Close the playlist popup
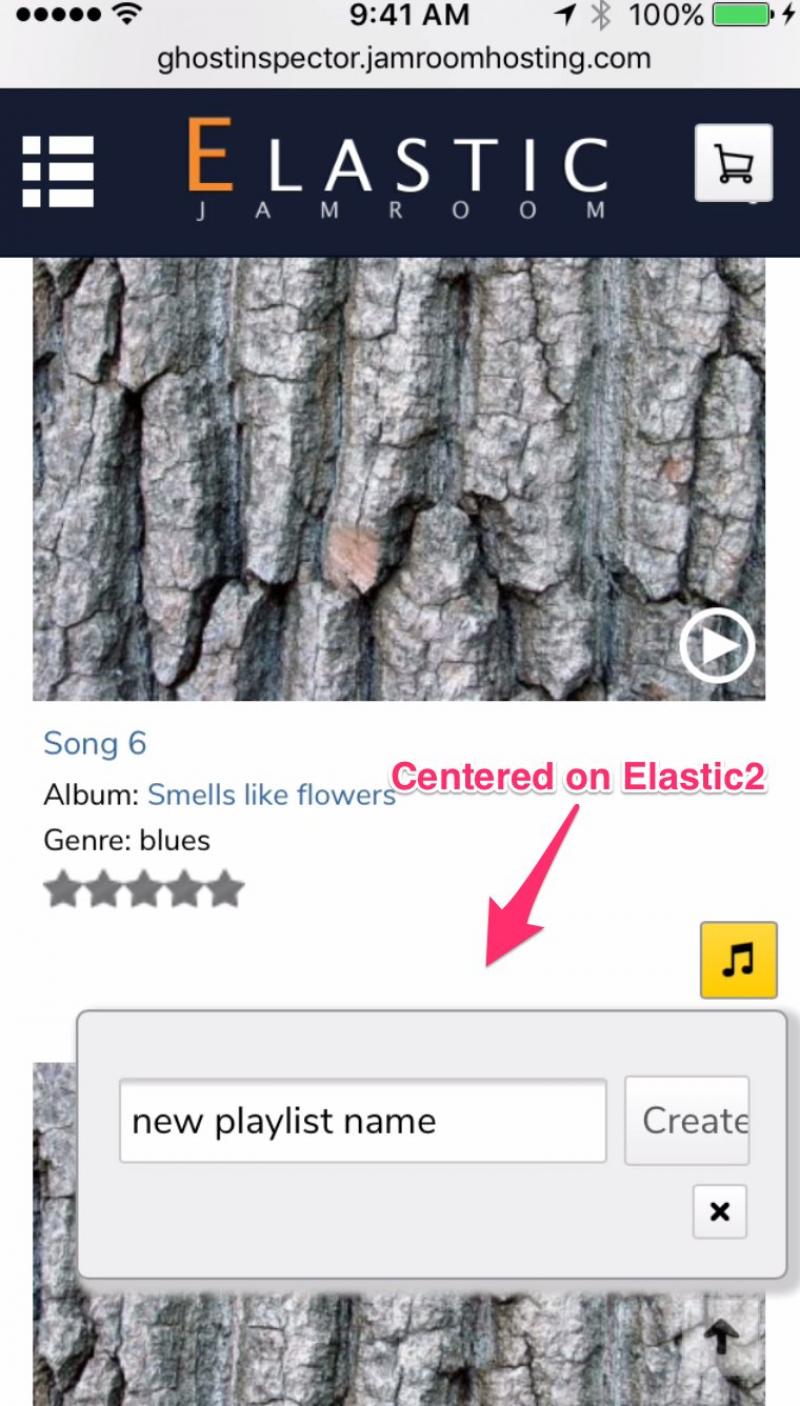800x1406 pixels. [719, 1211]
